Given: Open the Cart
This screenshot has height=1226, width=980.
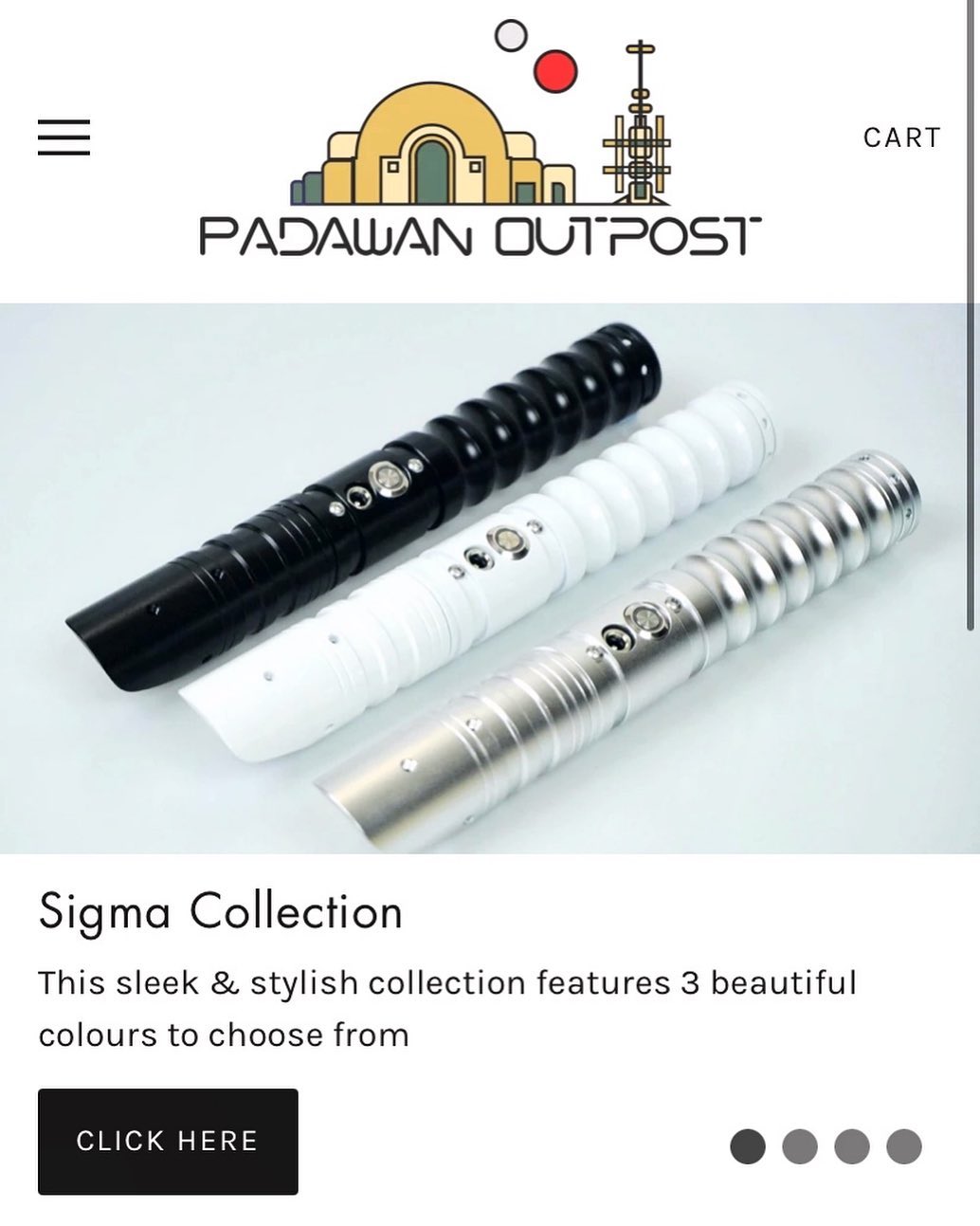Looking at the screenshot, I should click(x=901, y=137).
